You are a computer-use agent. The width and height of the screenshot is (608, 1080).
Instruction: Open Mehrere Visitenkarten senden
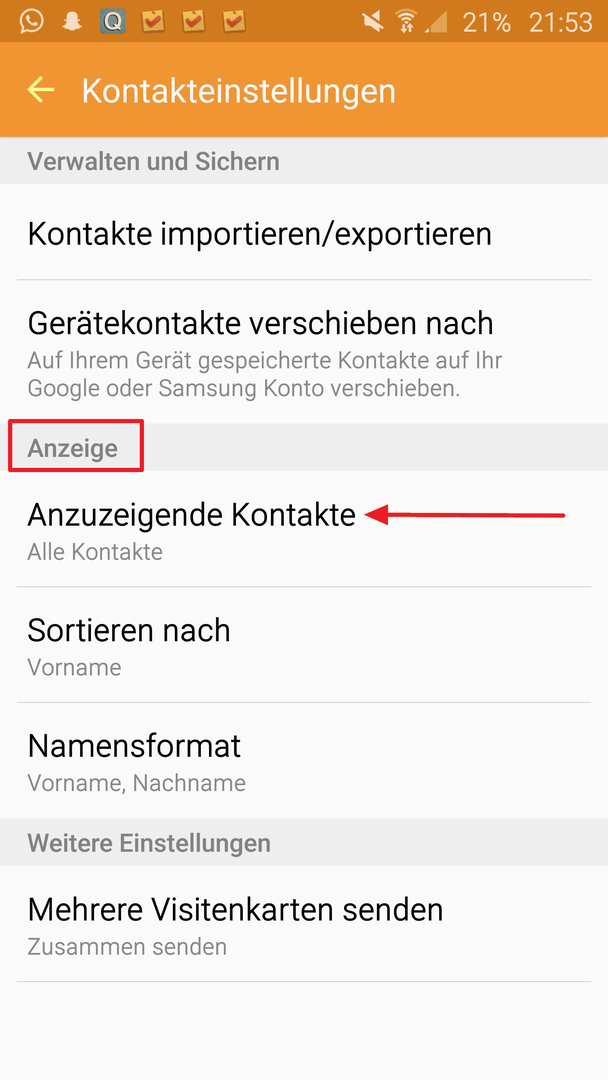click(235, 925)
